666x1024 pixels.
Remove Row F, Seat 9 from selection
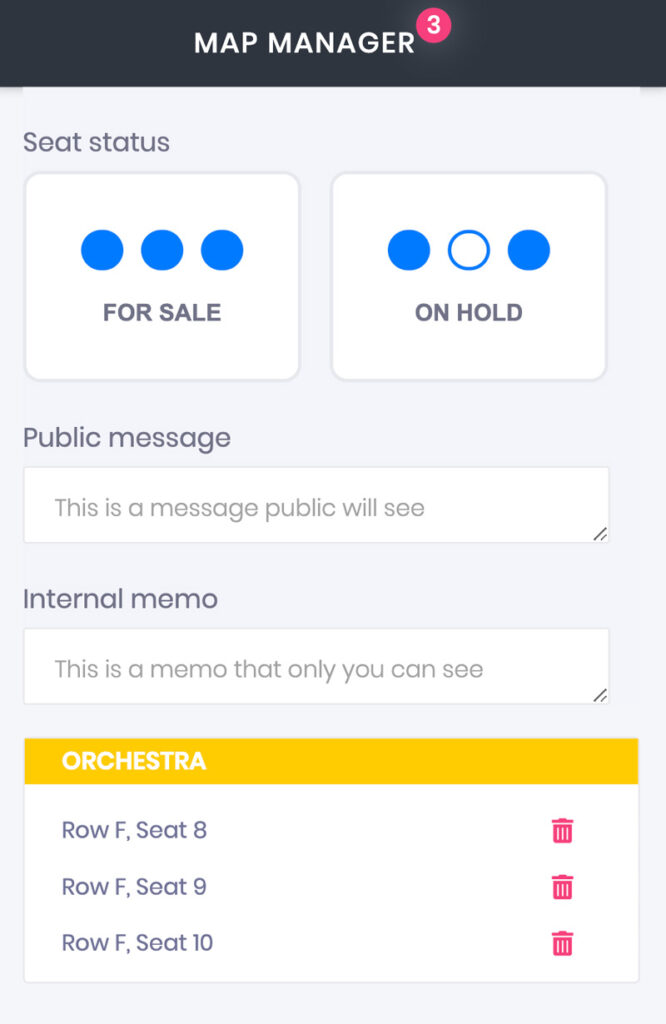click(563, 887)
